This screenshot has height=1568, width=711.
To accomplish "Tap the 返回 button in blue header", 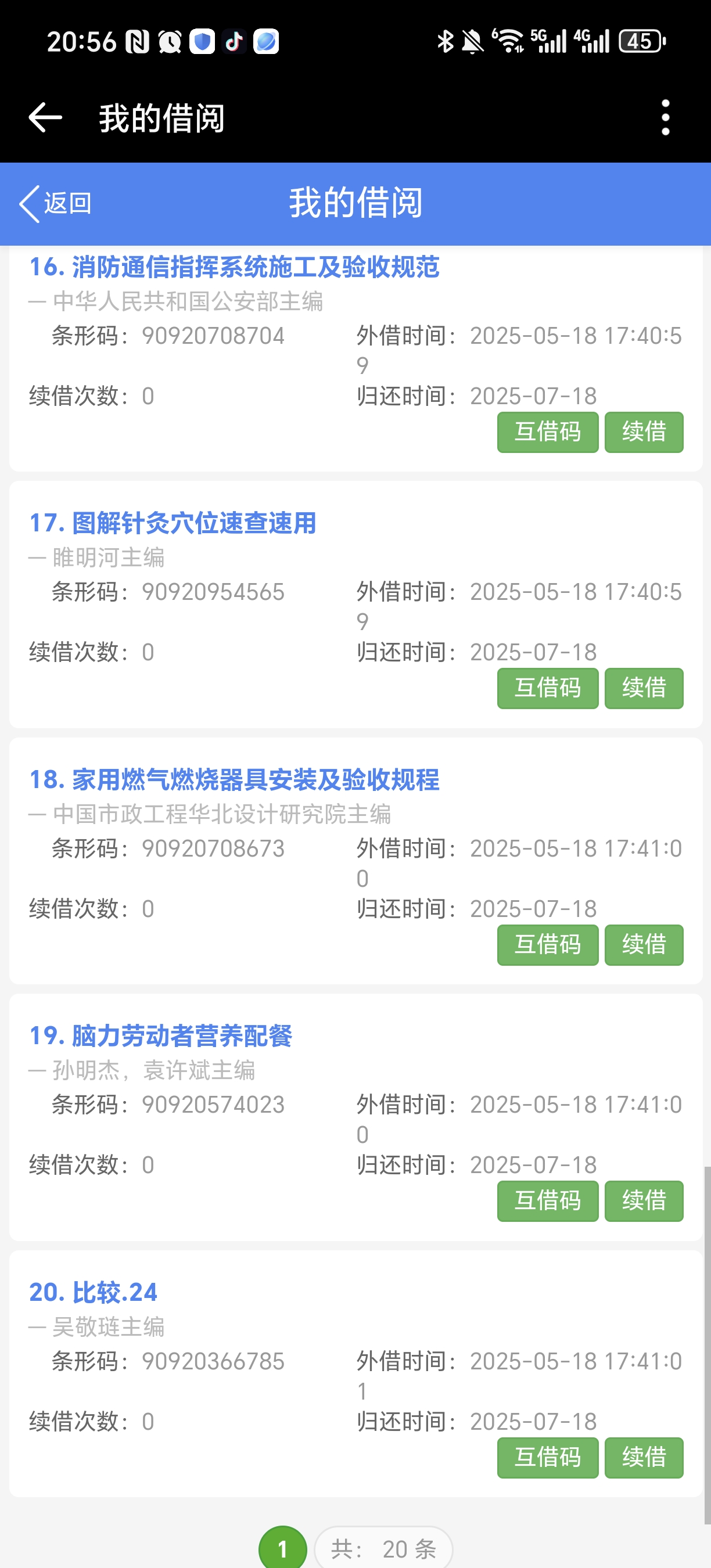I will tap(56, 203).
